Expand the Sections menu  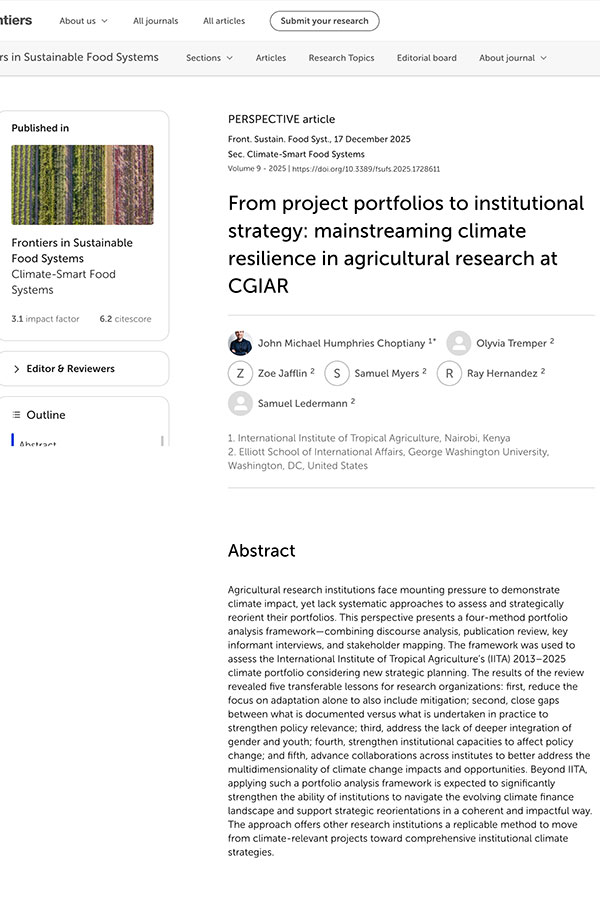(209, 58)
